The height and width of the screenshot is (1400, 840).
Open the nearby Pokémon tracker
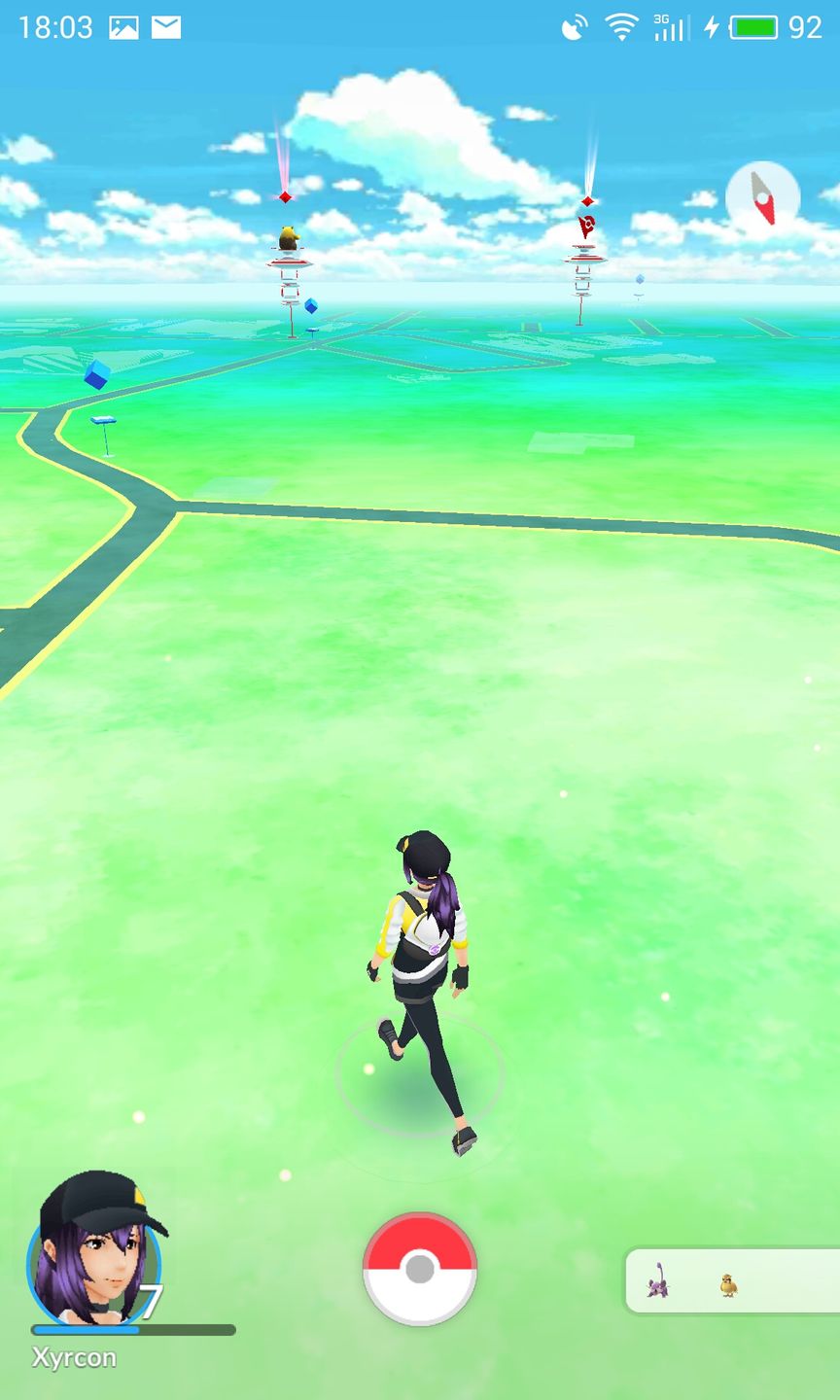[x=731, y=1281]
